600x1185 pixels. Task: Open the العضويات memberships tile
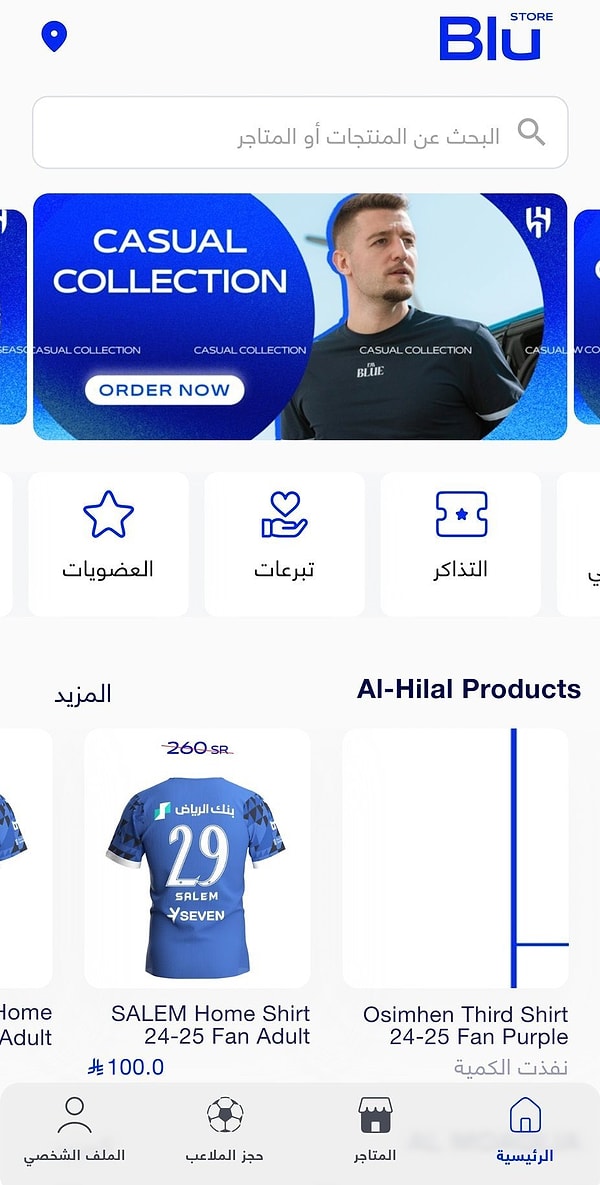click(x=108, y=543)
